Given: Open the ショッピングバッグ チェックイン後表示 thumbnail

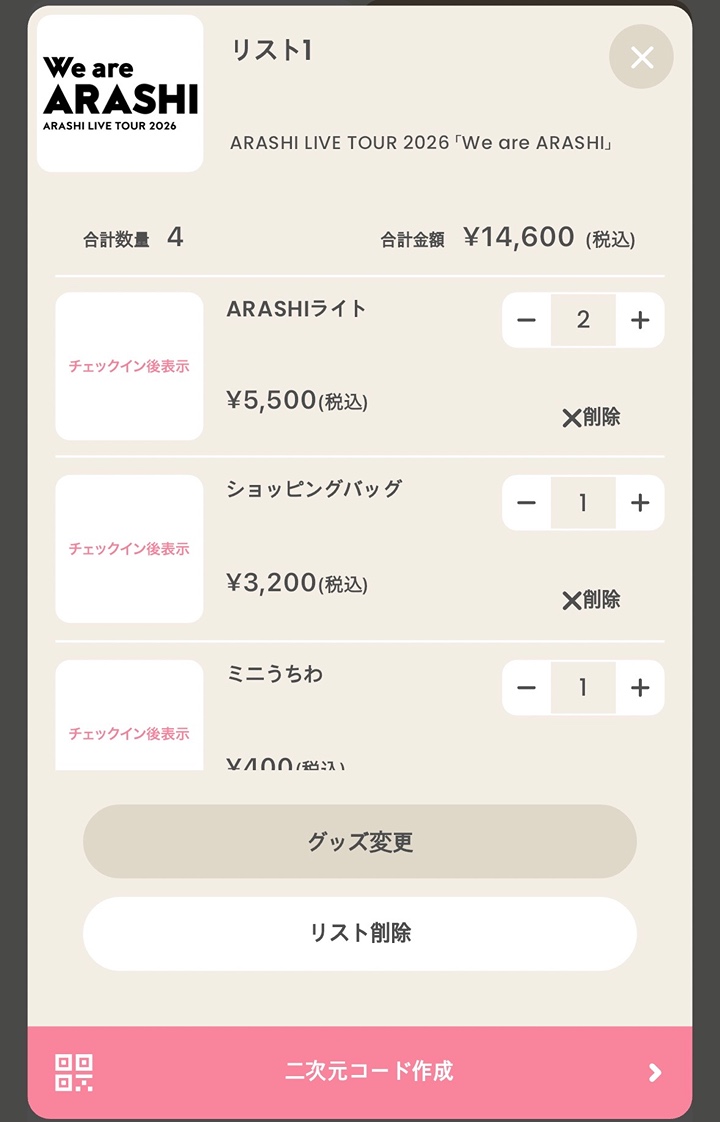Looking at the screenshot, I should point(128,548).
